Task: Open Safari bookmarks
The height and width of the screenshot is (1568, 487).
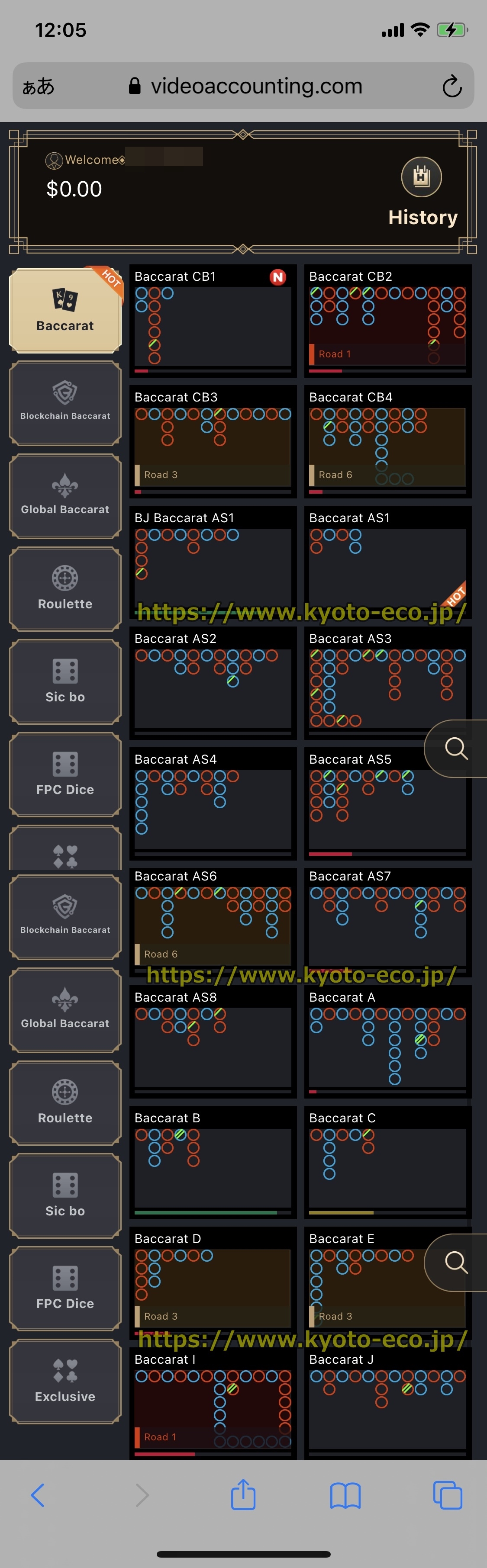Action: (345, 1494)
